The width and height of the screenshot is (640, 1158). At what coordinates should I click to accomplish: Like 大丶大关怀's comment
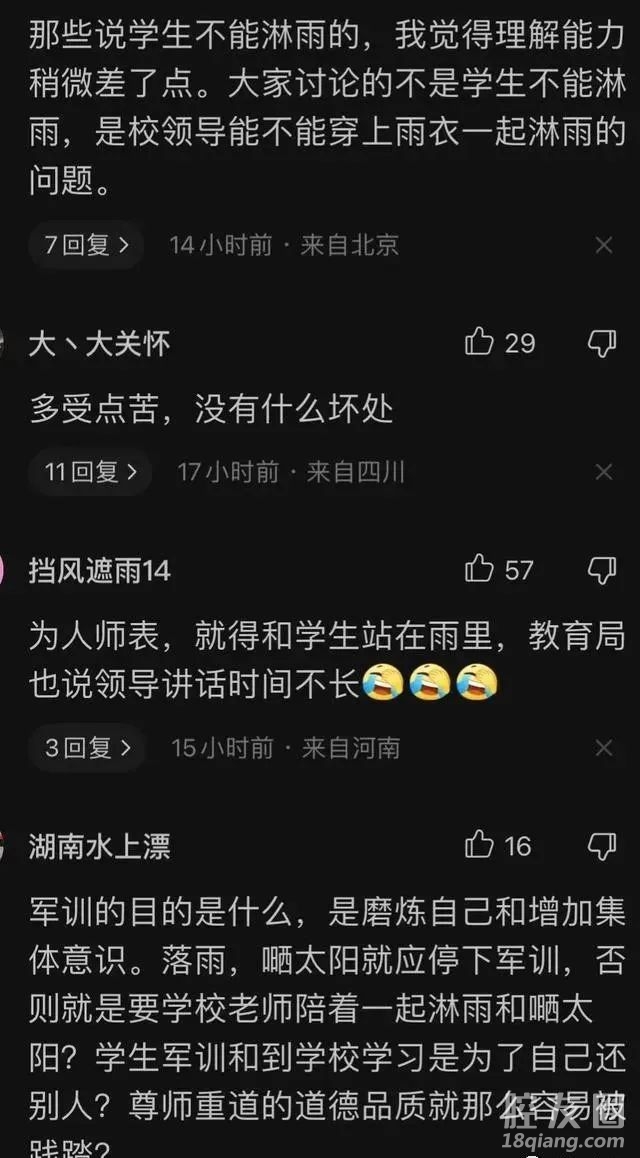(x=481, y=343)
